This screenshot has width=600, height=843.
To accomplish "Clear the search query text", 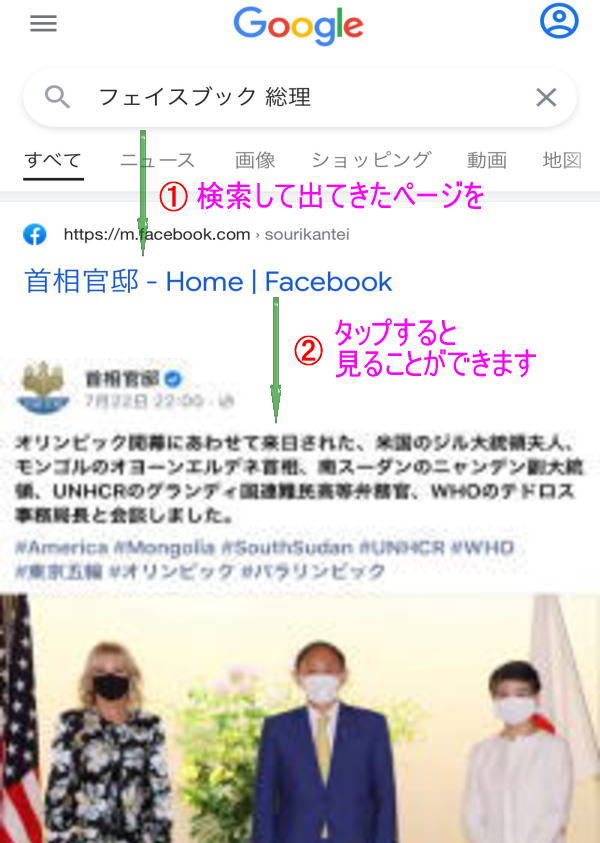I will click(x=546, y=97).
